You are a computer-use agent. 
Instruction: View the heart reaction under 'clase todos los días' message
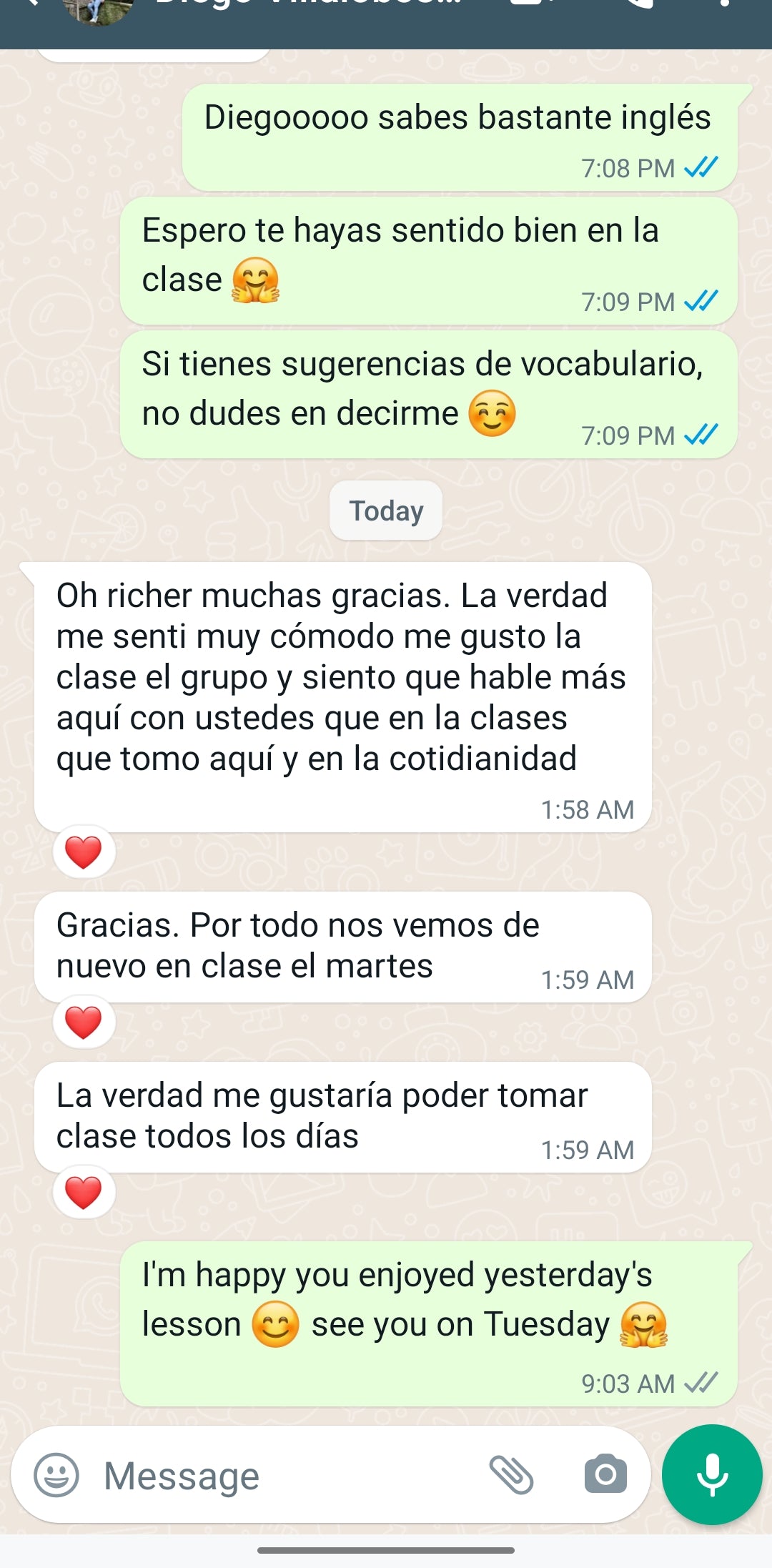tap(84, 1192)
